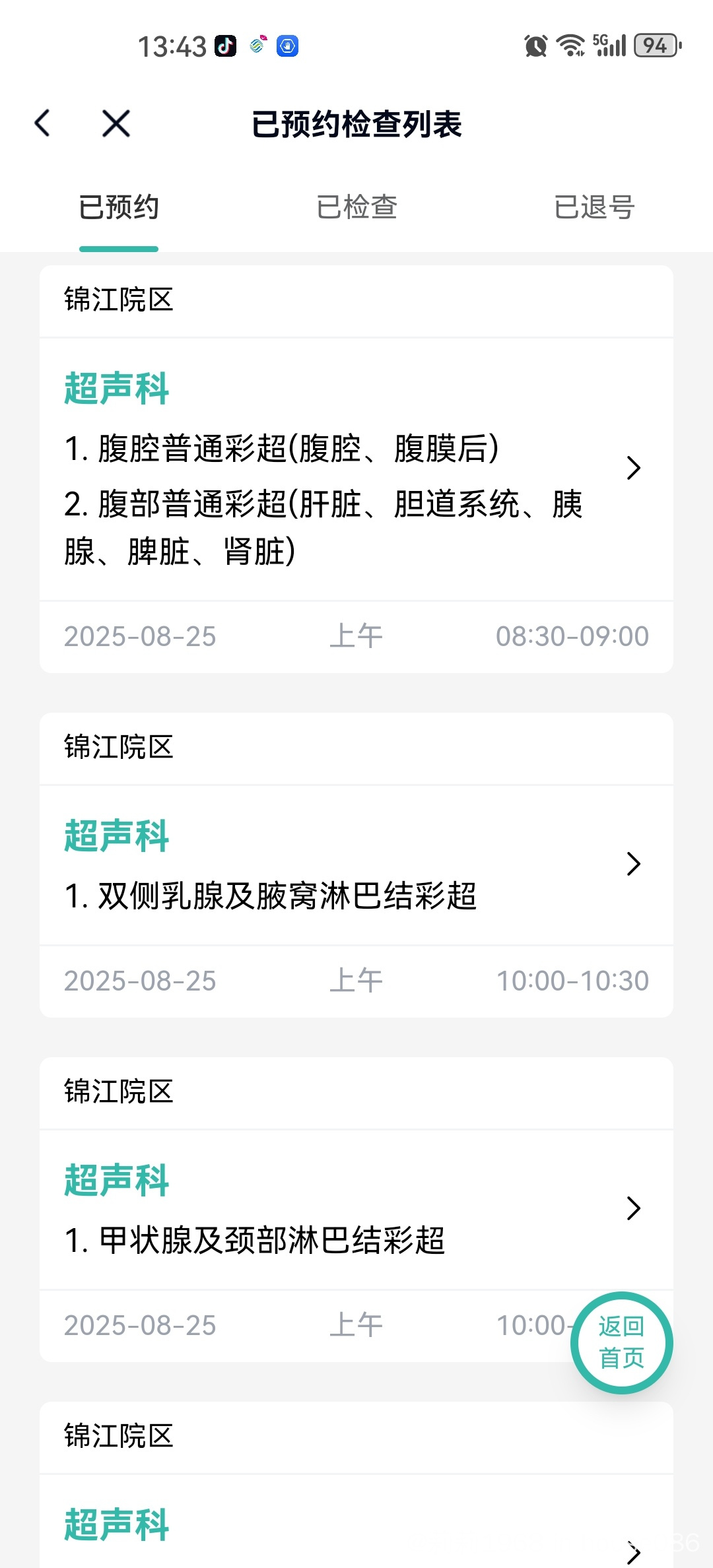
Task: Switch to the 已退号 tab
Action: 594,207
